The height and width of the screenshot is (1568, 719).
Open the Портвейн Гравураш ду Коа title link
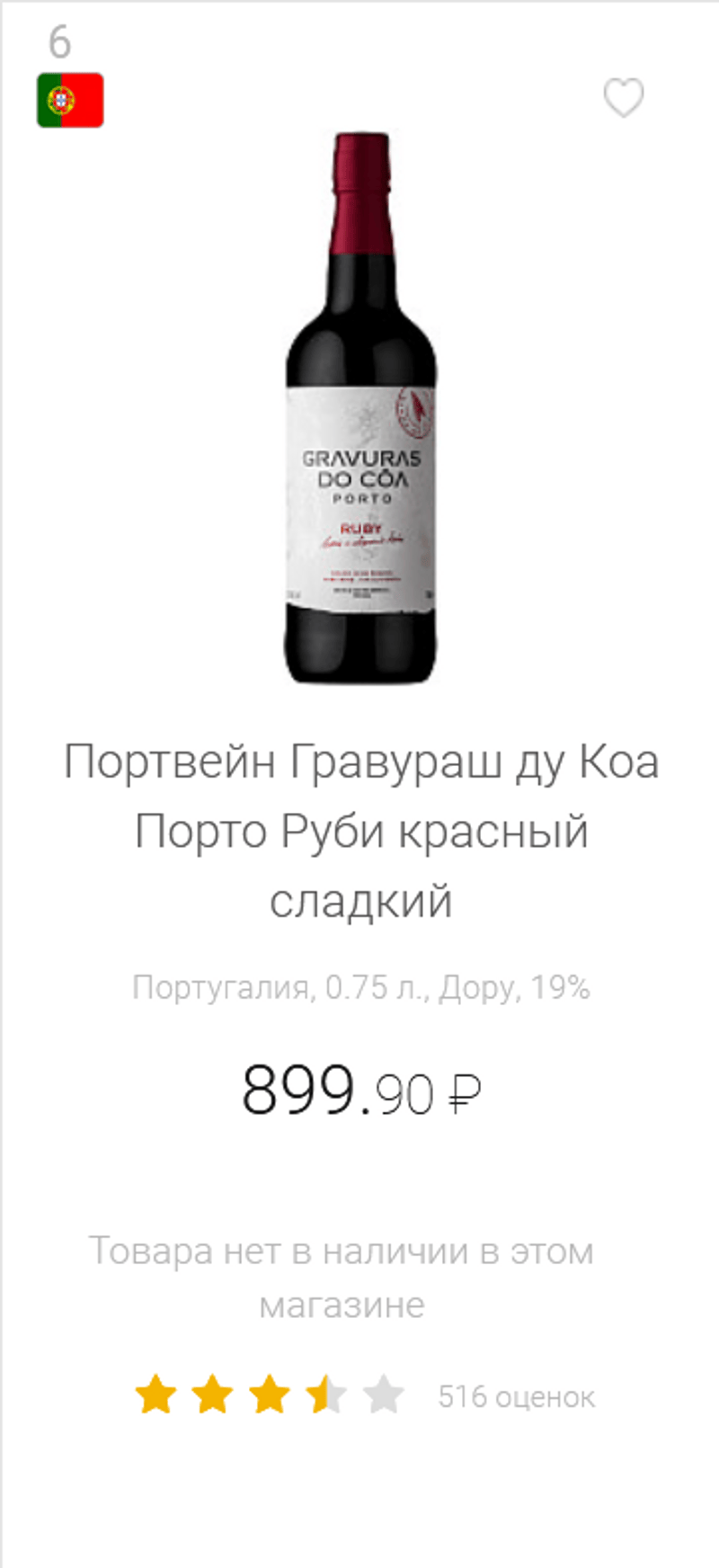point(361,831)
